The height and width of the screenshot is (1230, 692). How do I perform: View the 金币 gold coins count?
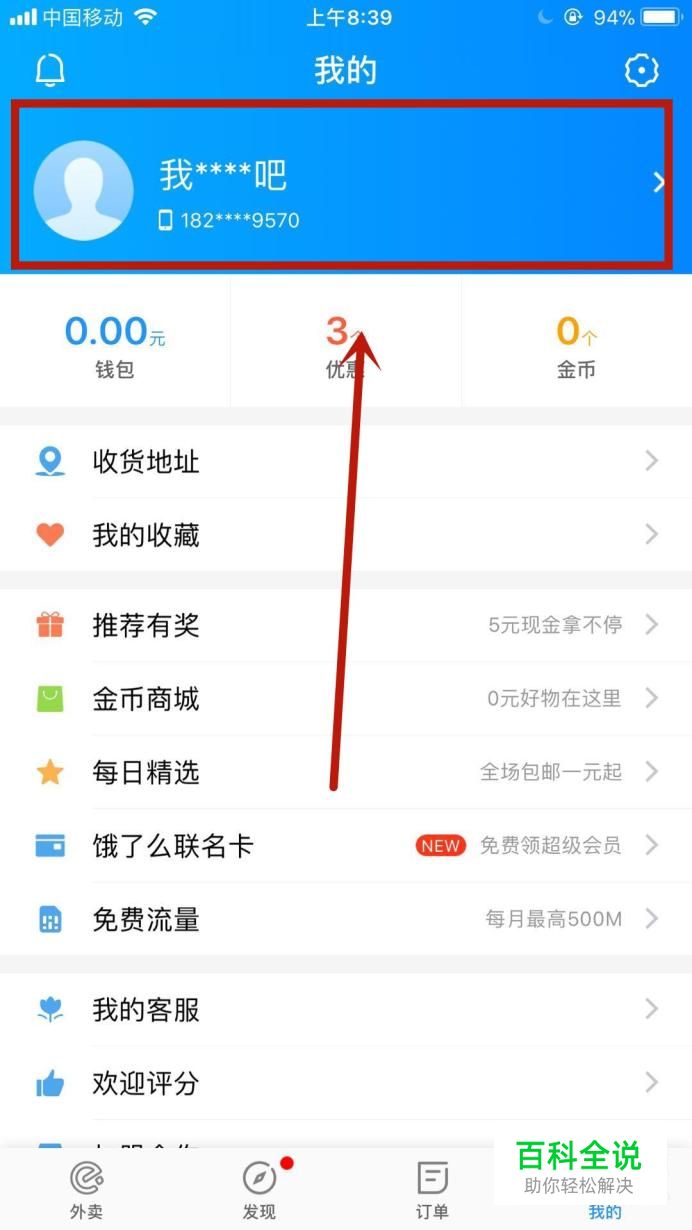(576, 345)
